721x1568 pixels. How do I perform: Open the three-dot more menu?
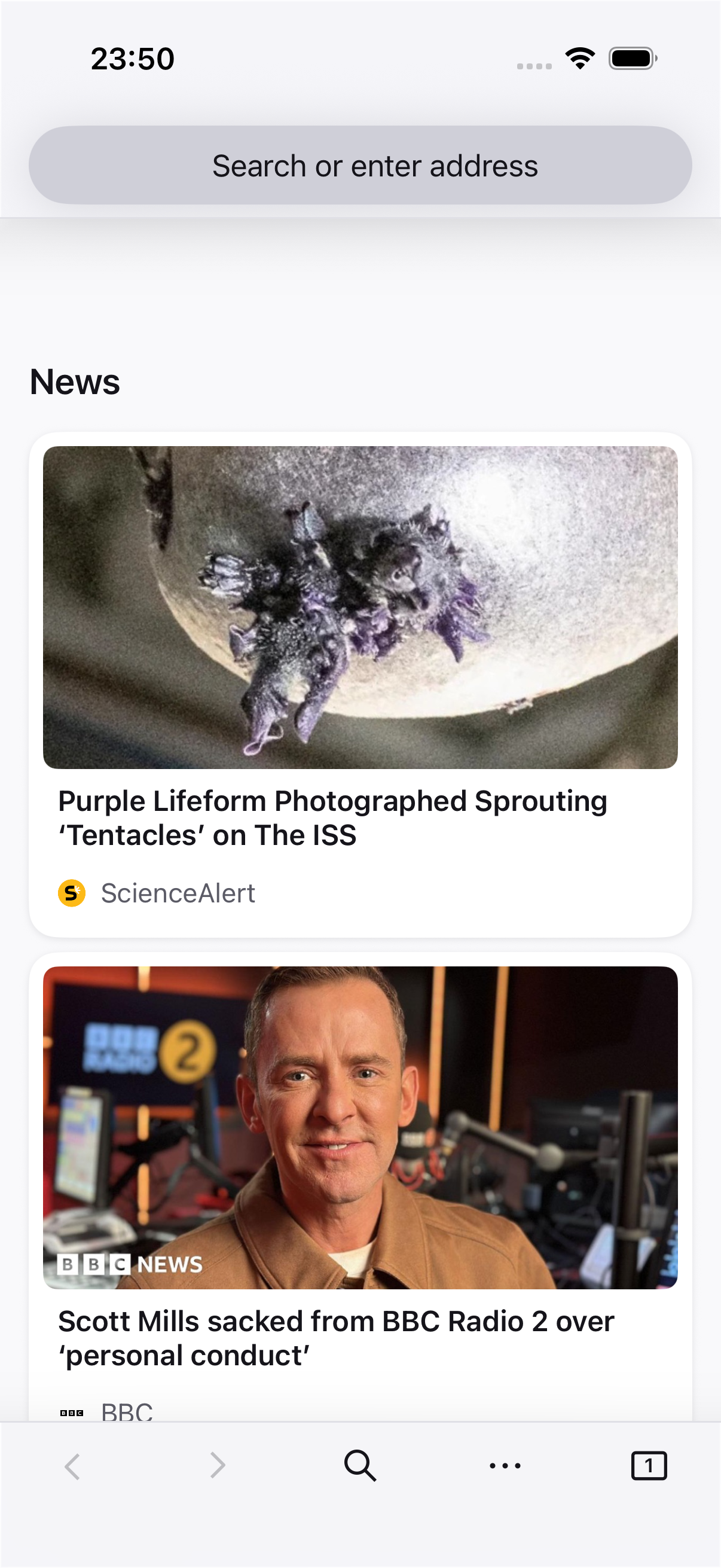[x=505, y=1466]
